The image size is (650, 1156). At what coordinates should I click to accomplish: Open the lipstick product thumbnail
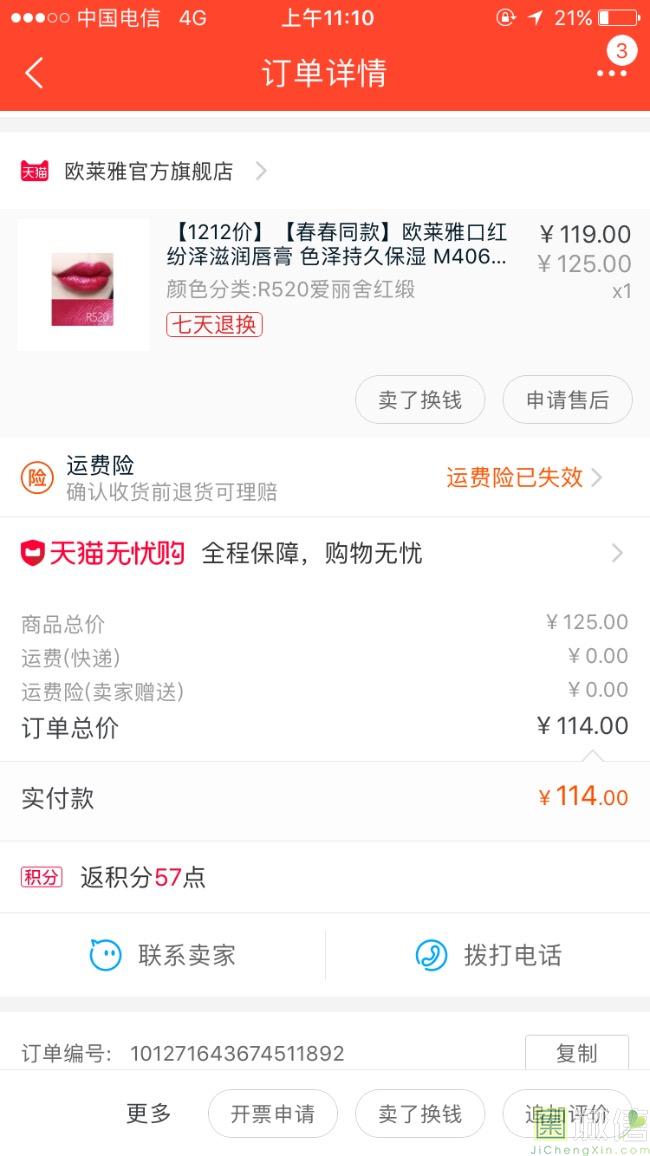click(83, 286)
